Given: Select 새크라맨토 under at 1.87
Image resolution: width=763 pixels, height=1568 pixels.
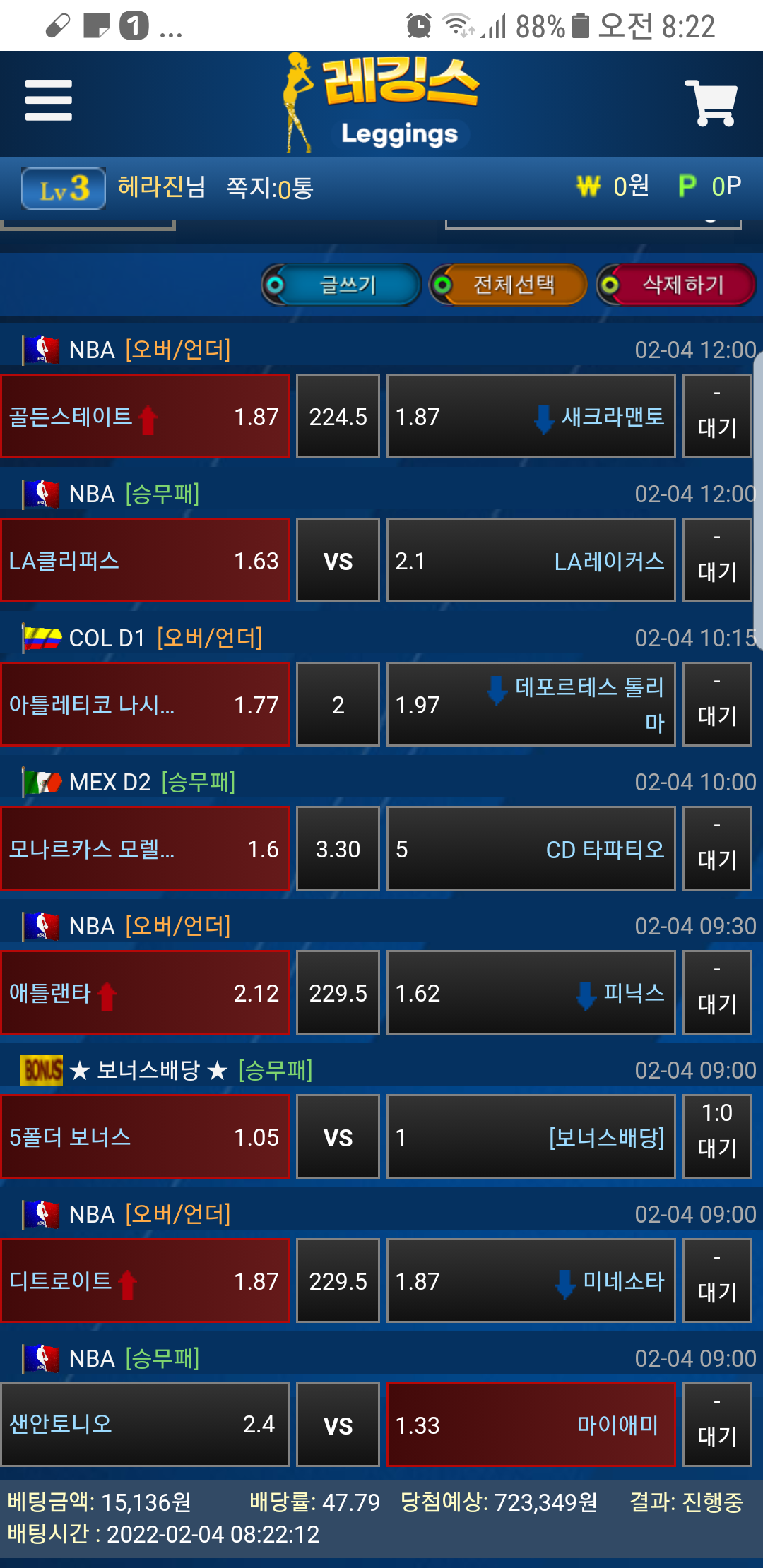Looking at the screenshot, I should click(531, 417).
